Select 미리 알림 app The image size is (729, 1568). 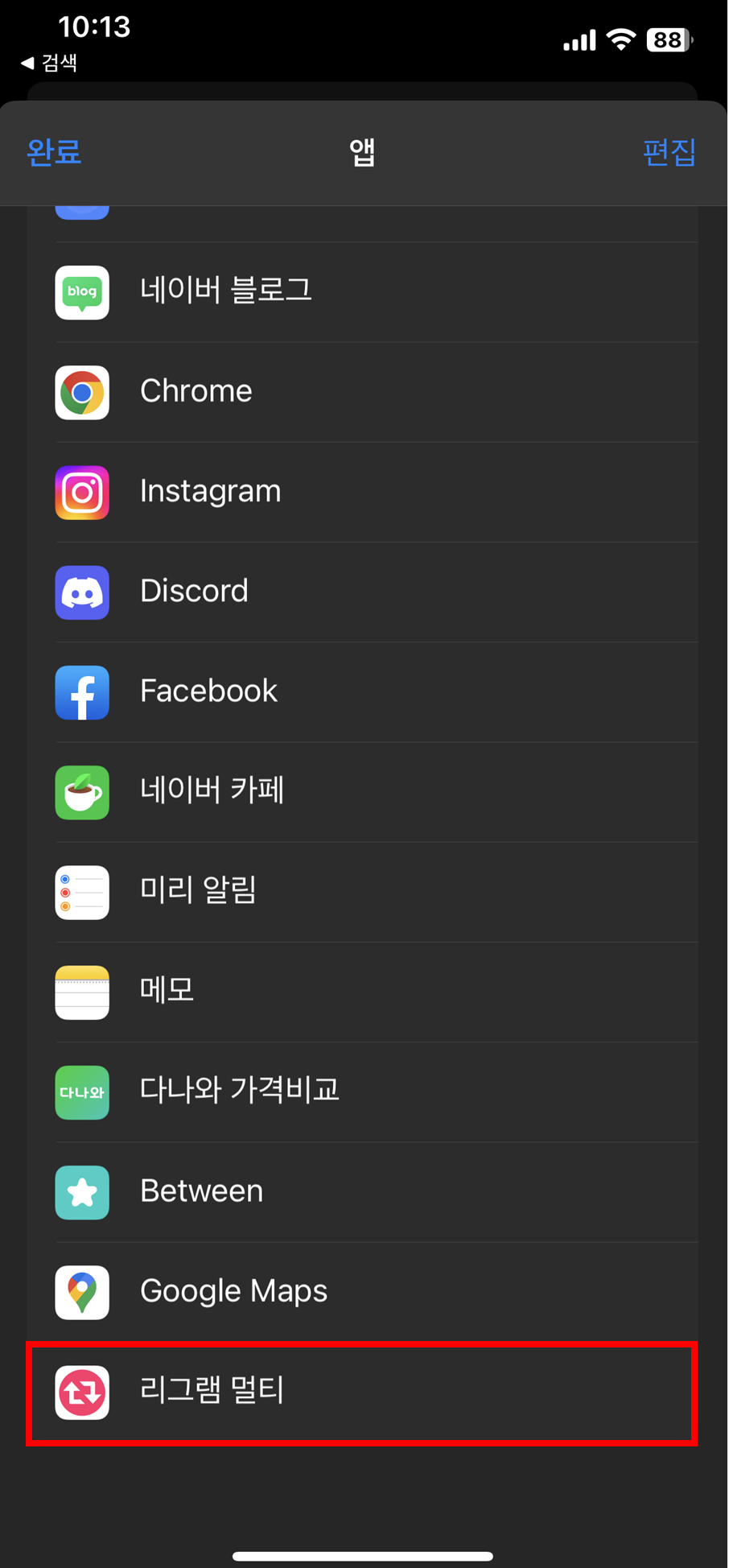(362, 892)
